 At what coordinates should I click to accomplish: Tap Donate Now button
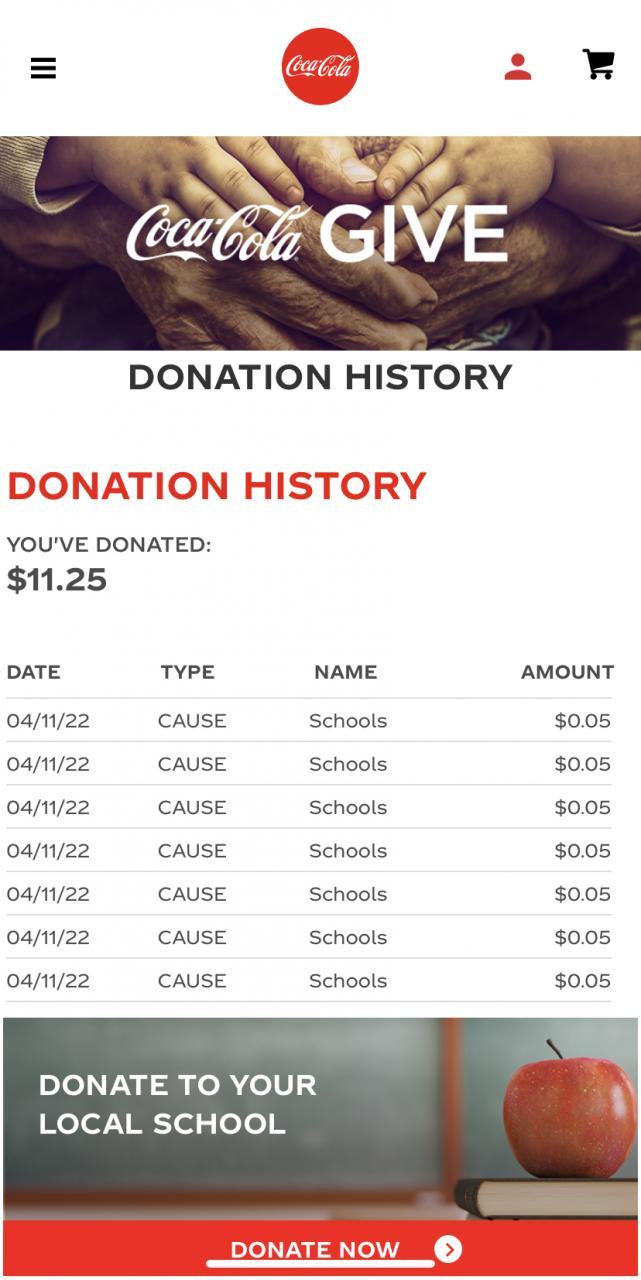pos(320,1249)
